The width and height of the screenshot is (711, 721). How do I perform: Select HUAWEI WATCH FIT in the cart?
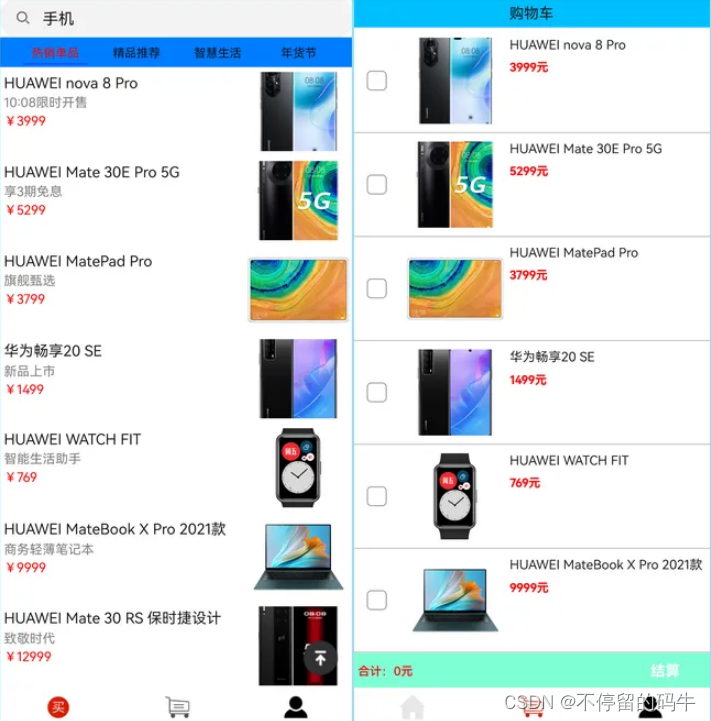coord(377,497)
